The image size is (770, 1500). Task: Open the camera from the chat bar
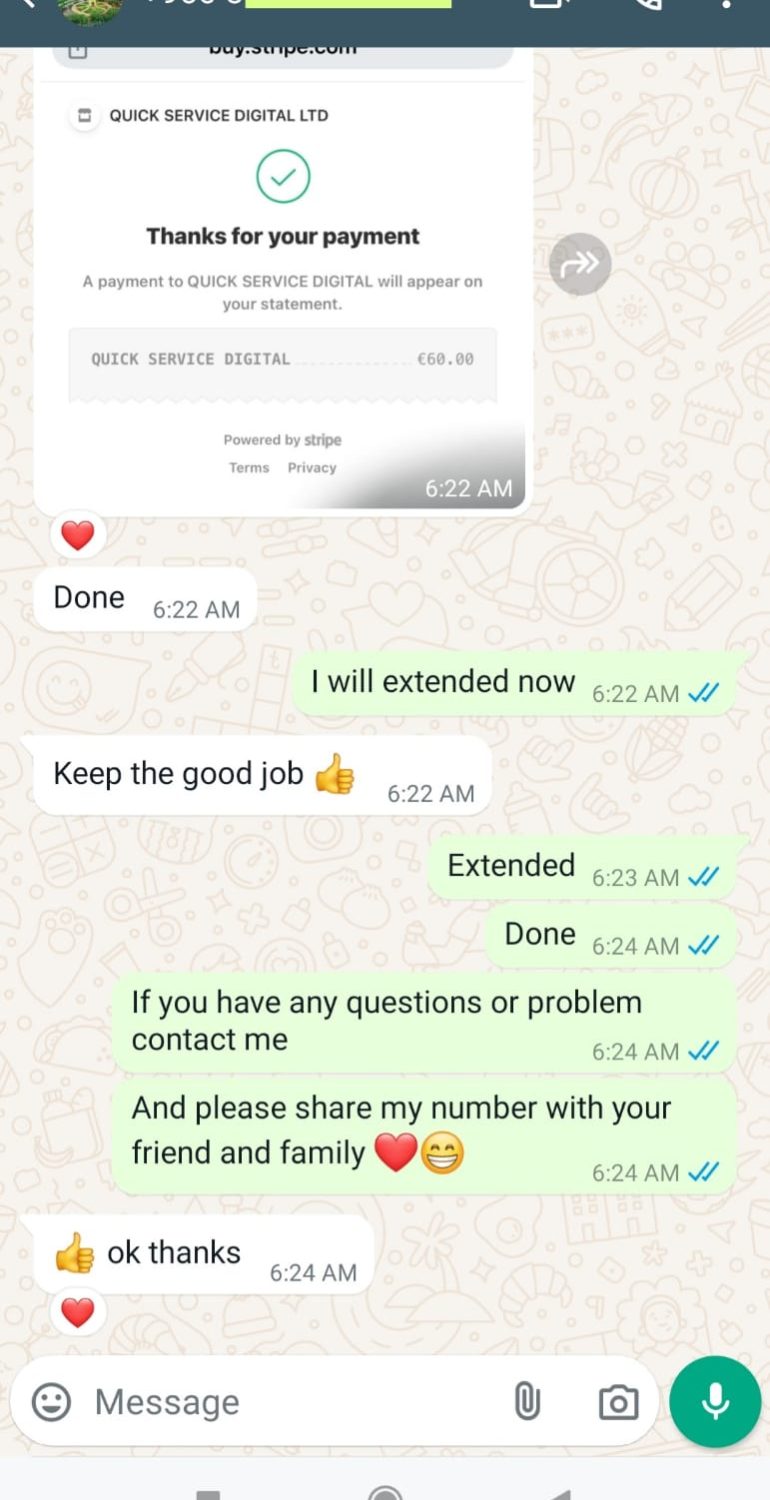(618, 1402)
